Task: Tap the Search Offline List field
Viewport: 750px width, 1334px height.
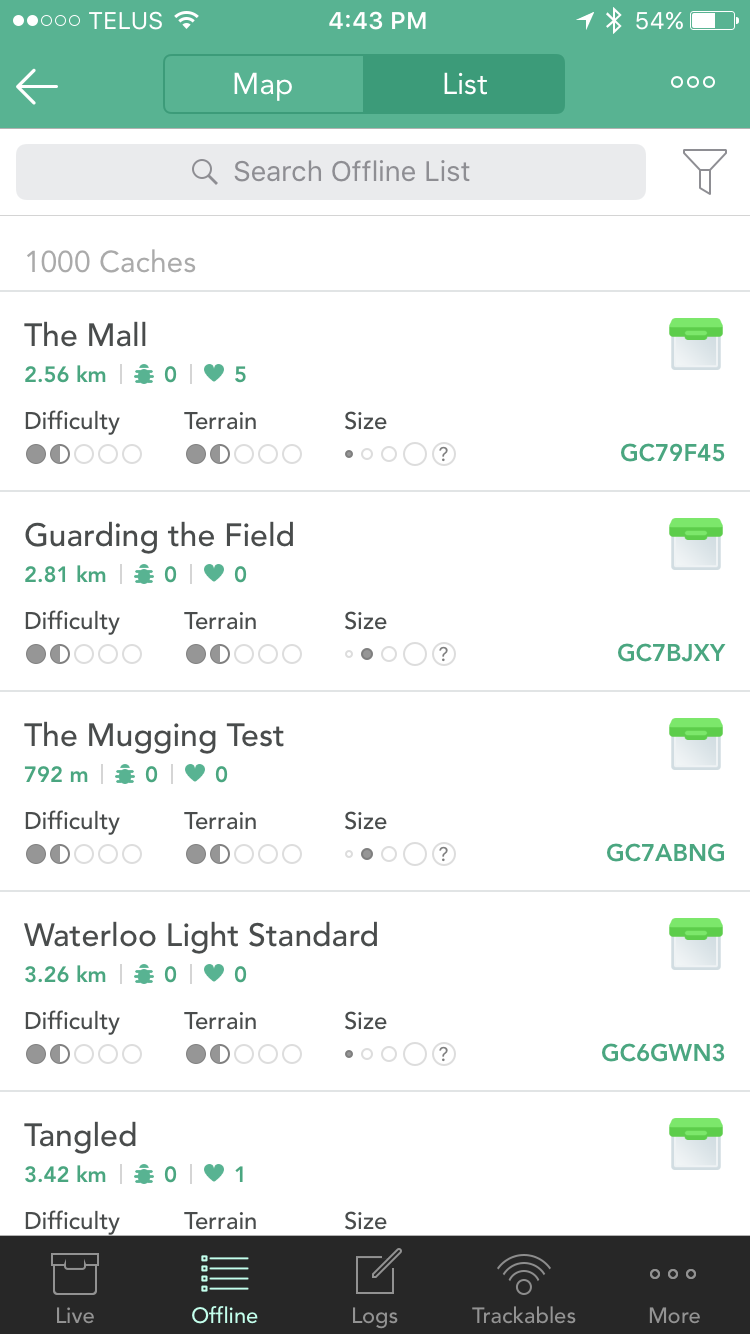Action: pos(331,172)
